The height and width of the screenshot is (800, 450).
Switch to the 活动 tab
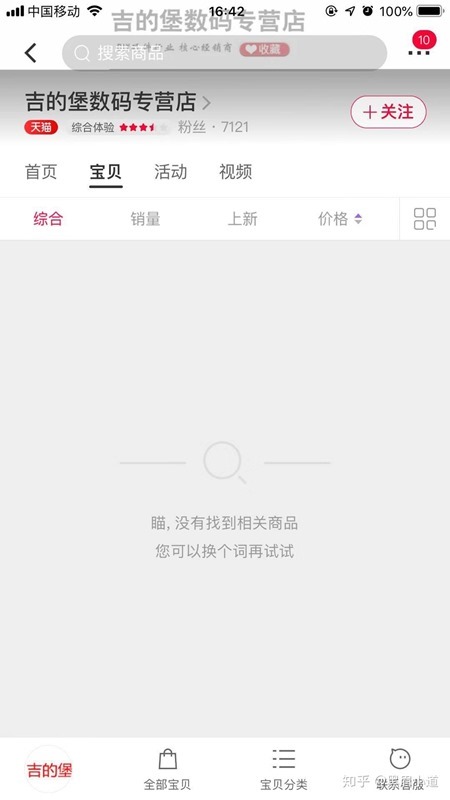170,172
